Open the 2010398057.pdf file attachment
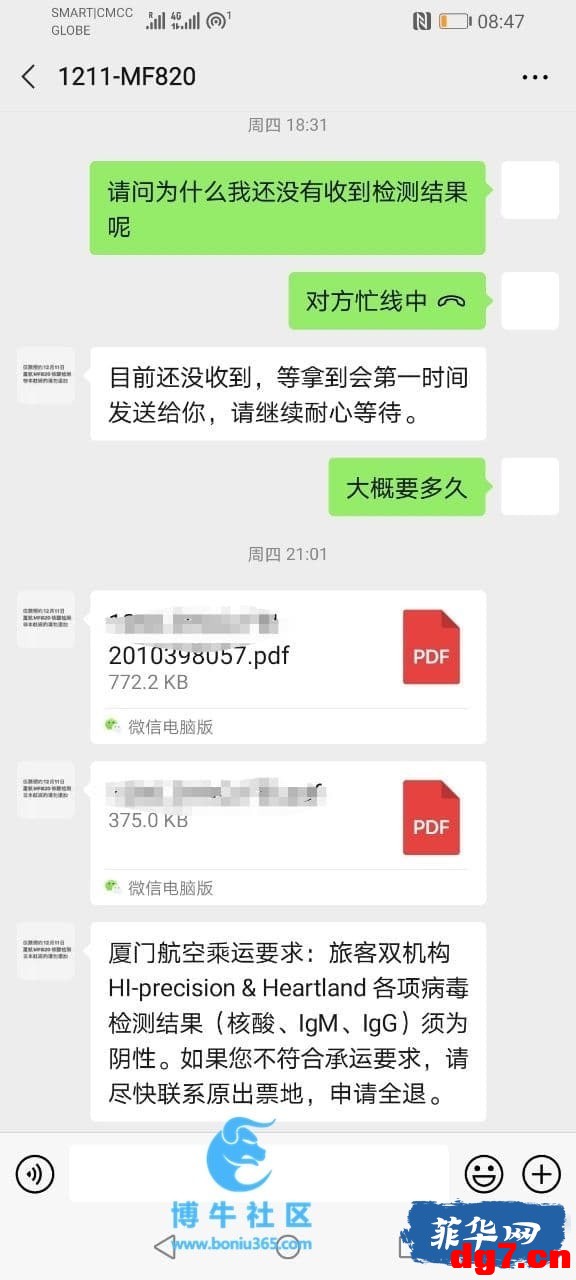Viewport: 576px width, 1280px height. tap(288, 667)
